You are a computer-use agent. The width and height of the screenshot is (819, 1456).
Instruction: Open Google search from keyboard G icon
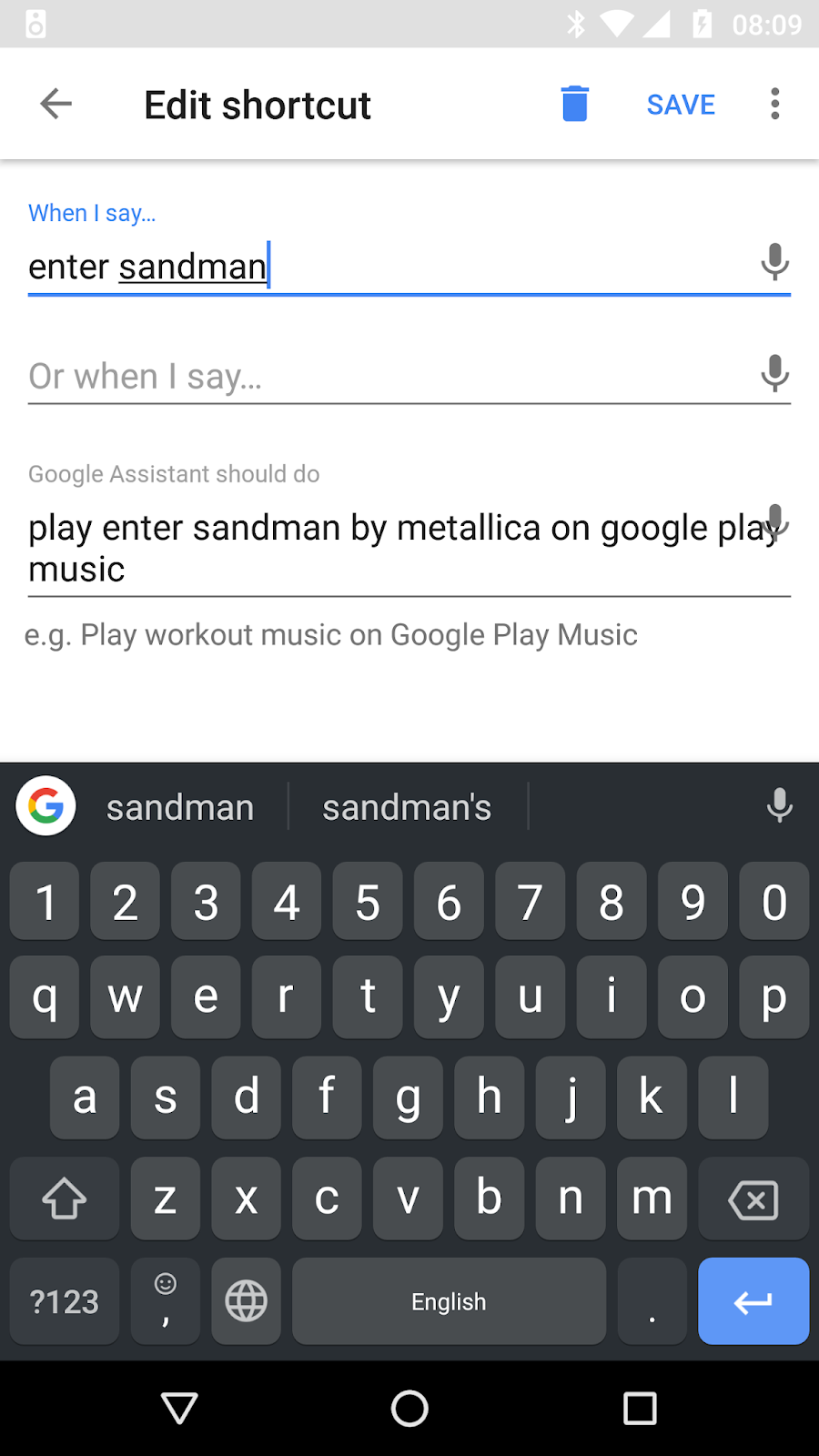pyautogui.click(x=45, y=806)
